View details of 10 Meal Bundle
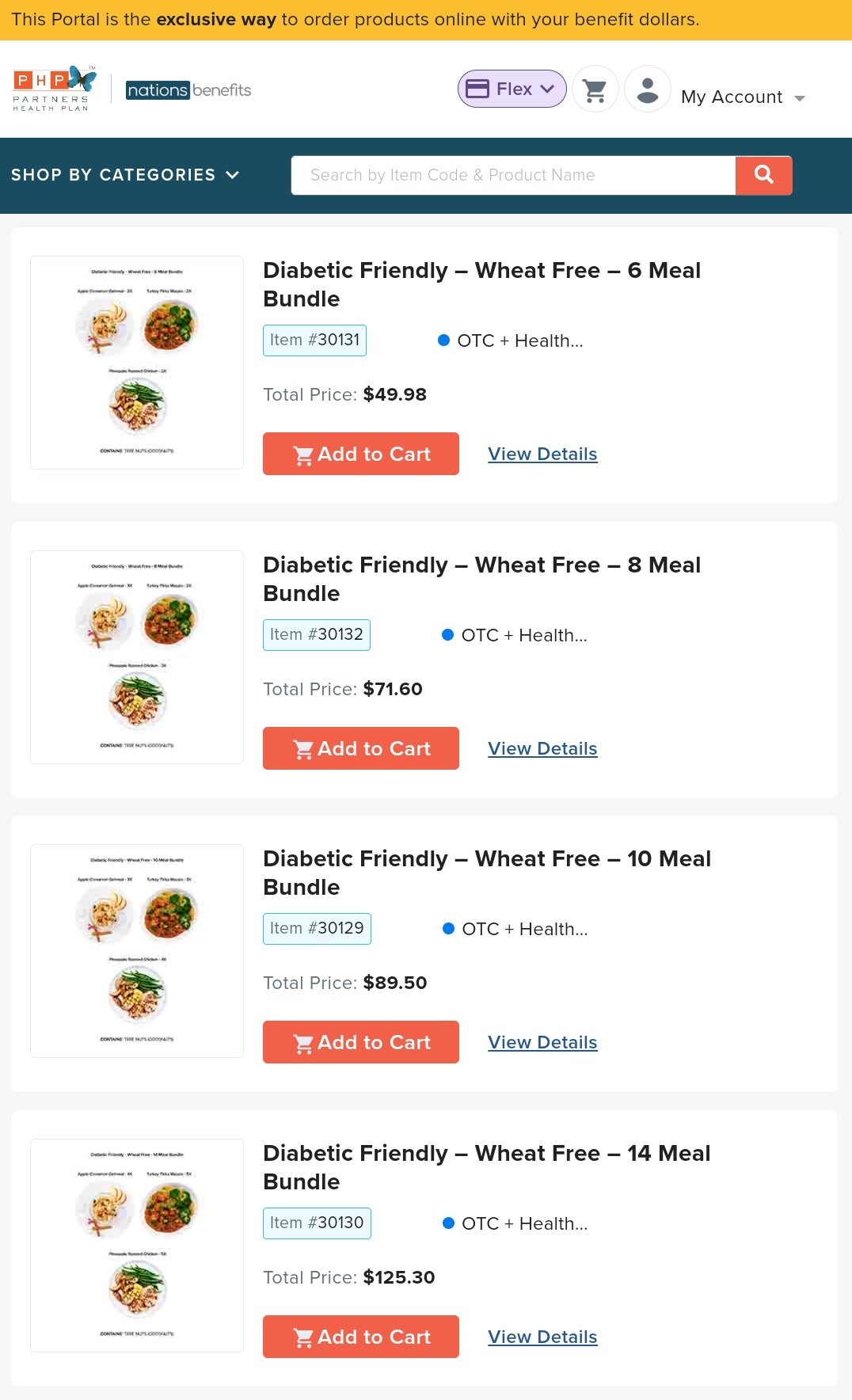The height and width of the screenshot is (1400, 852). pos(542,1042)
